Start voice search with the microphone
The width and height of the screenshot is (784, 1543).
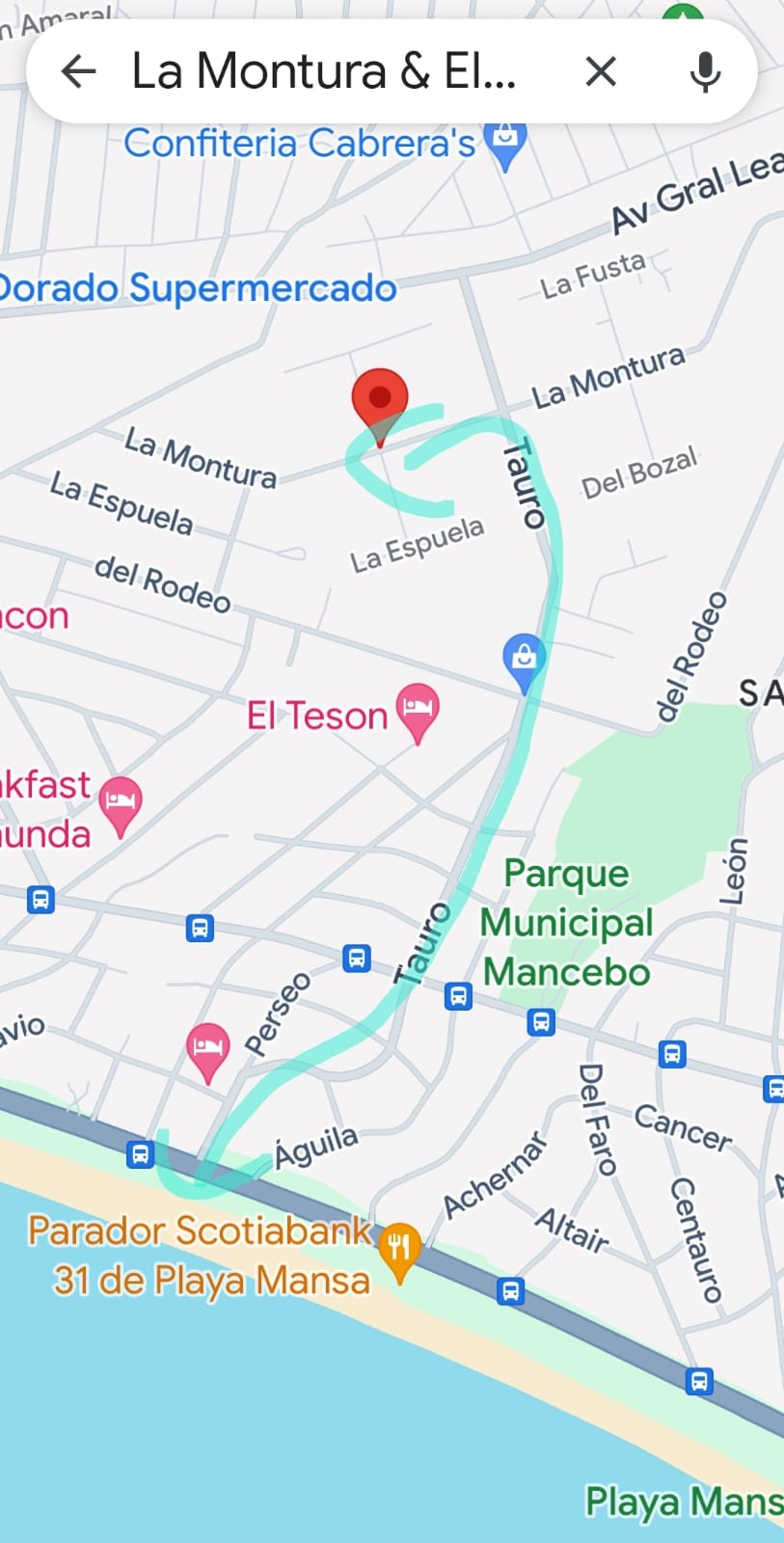tap(705, 71)
